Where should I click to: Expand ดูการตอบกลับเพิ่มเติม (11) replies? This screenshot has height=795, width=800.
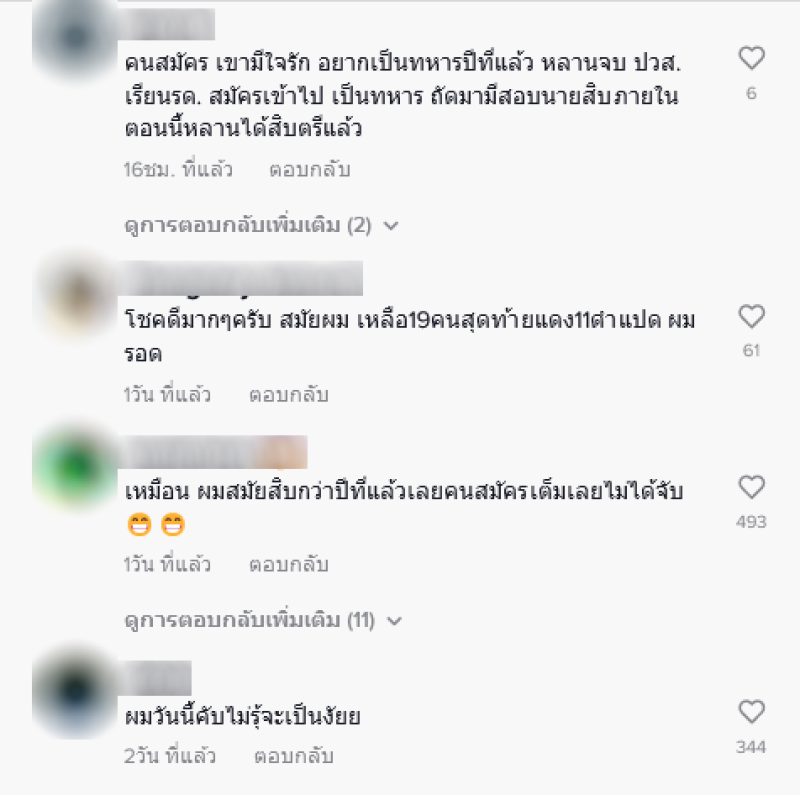pyautogui.click(x=264, y=621)
